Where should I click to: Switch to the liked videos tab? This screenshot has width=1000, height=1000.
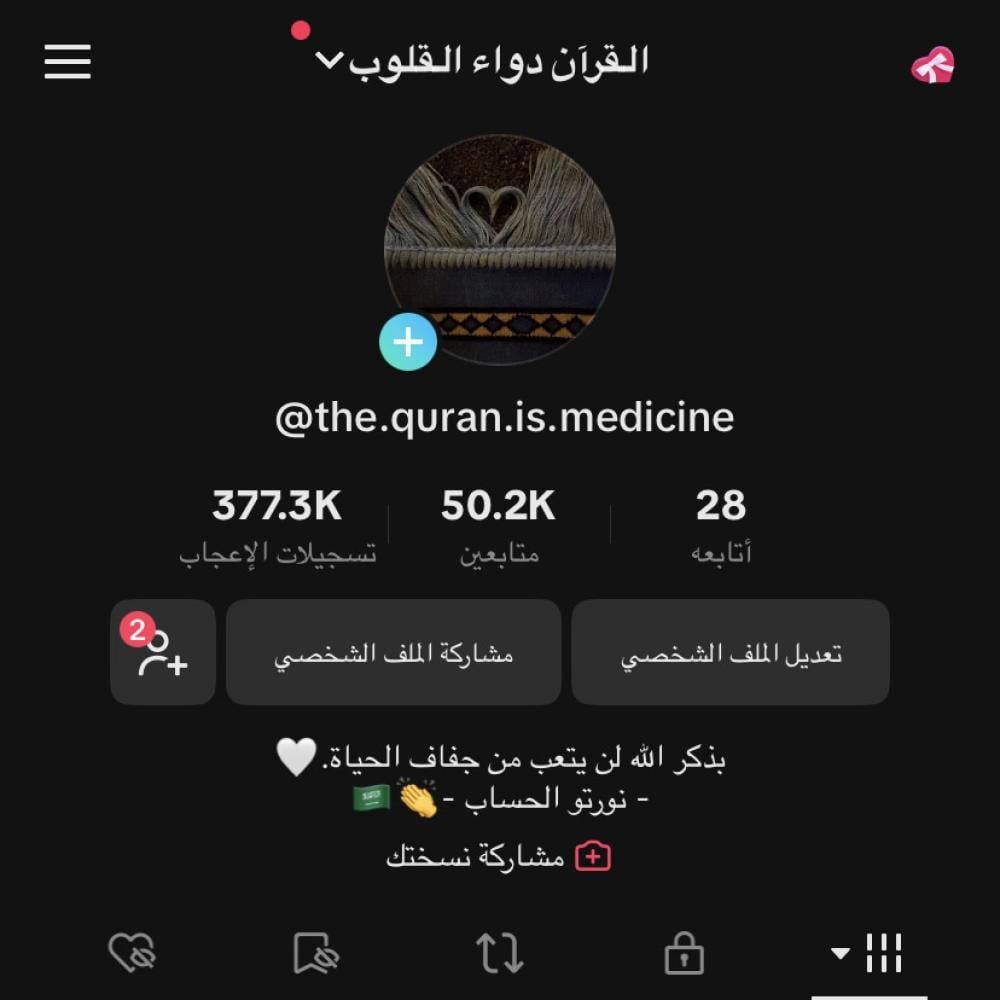tap(132, 954)
